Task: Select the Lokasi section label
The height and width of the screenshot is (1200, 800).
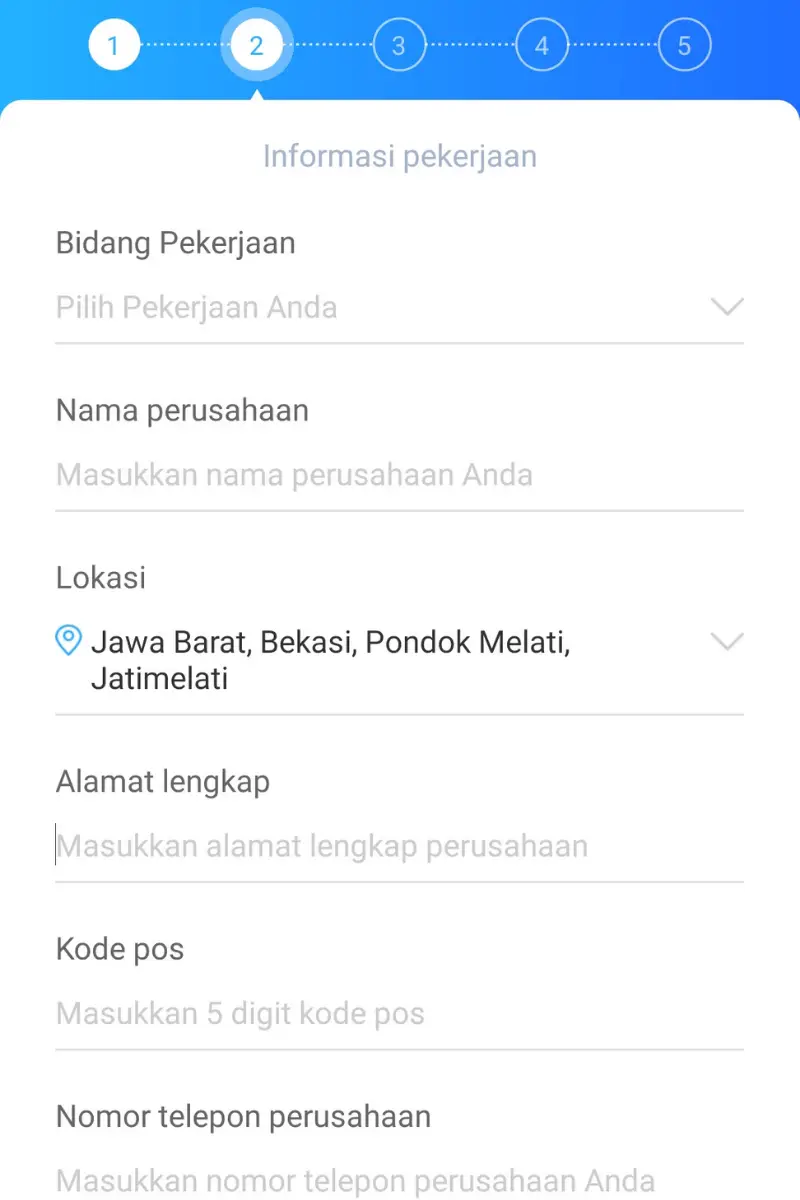Action: pos(100,577)
